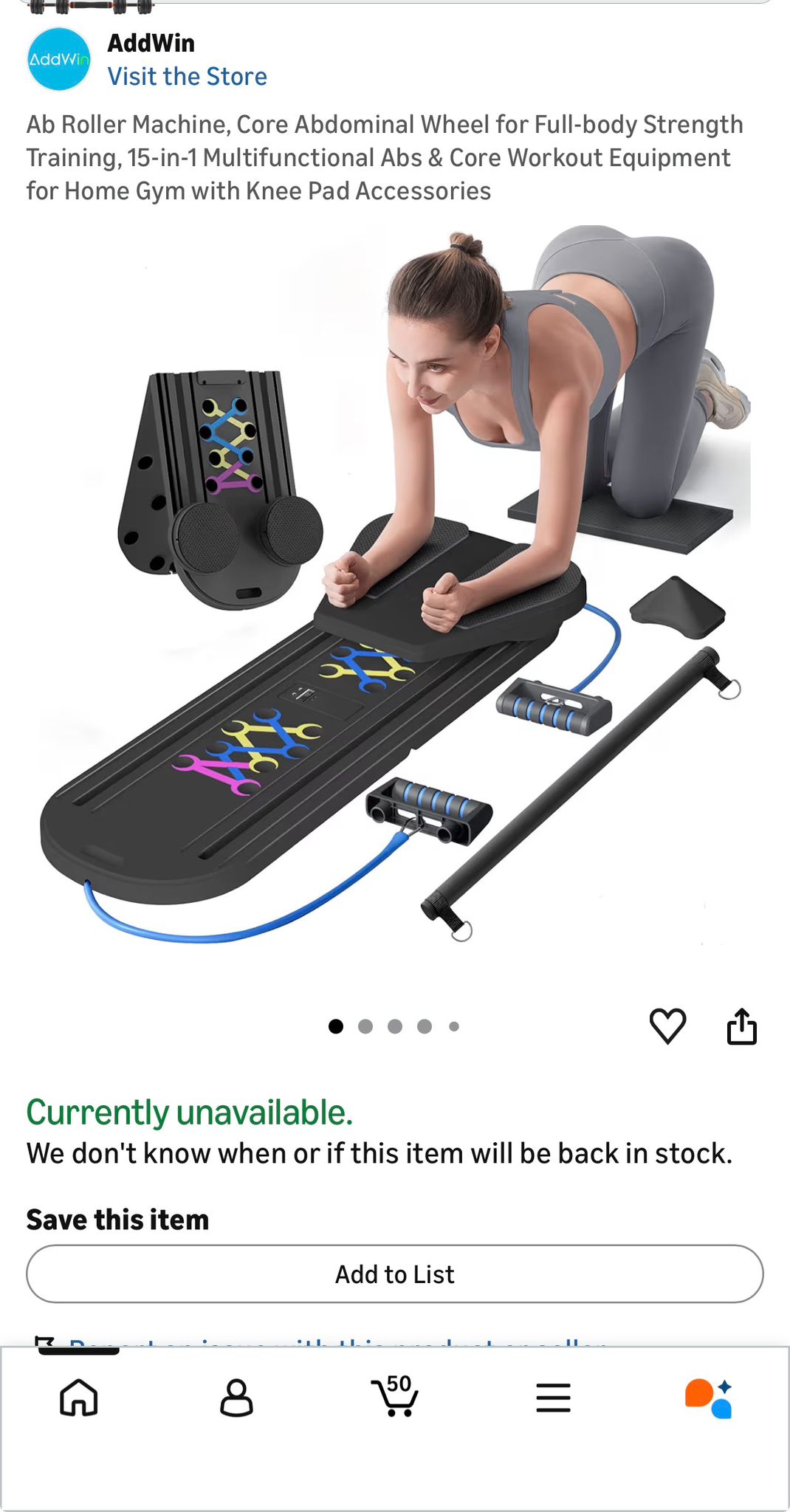Jump to second image via page dot
The height and width of the screenshot is (1512, 790).
point(365,1026)
